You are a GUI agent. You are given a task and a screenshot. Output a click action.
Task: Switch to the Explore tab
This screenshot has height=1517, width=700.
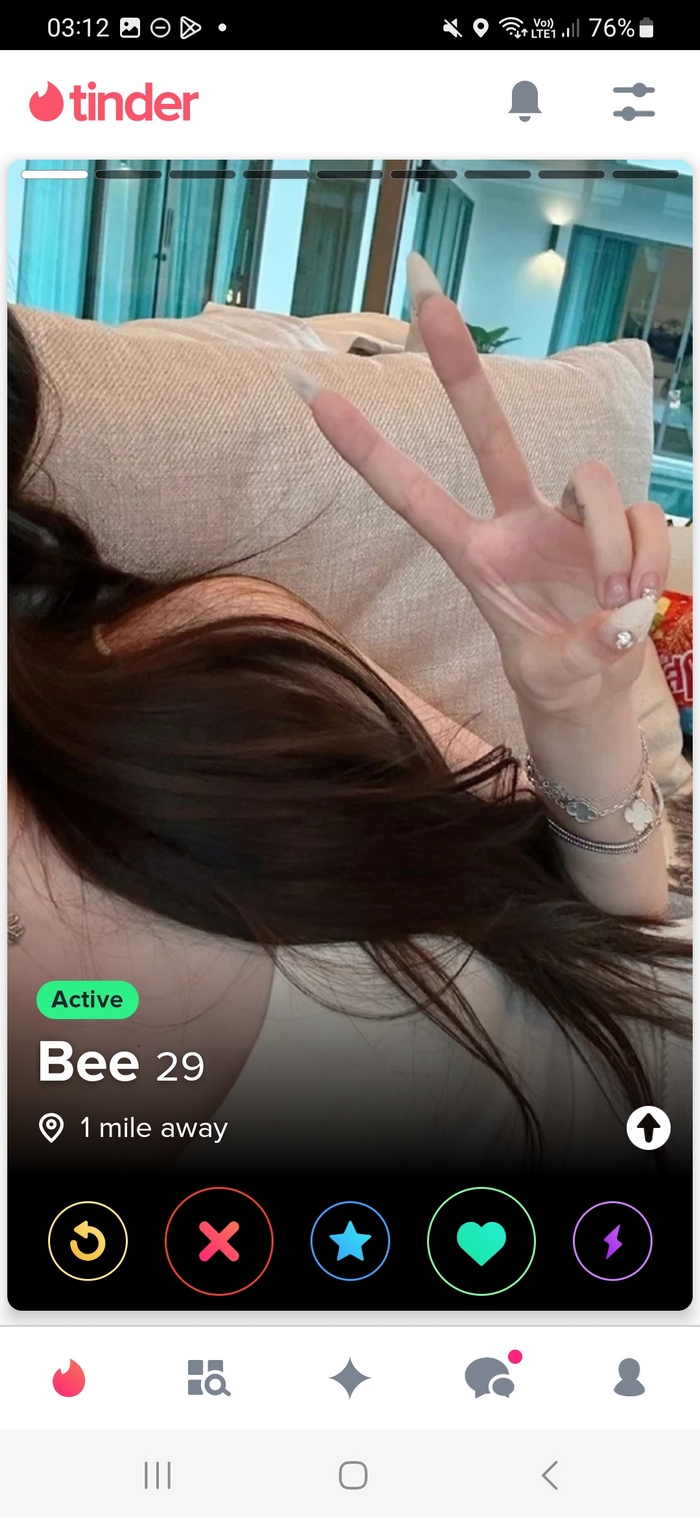(209, 1378)
